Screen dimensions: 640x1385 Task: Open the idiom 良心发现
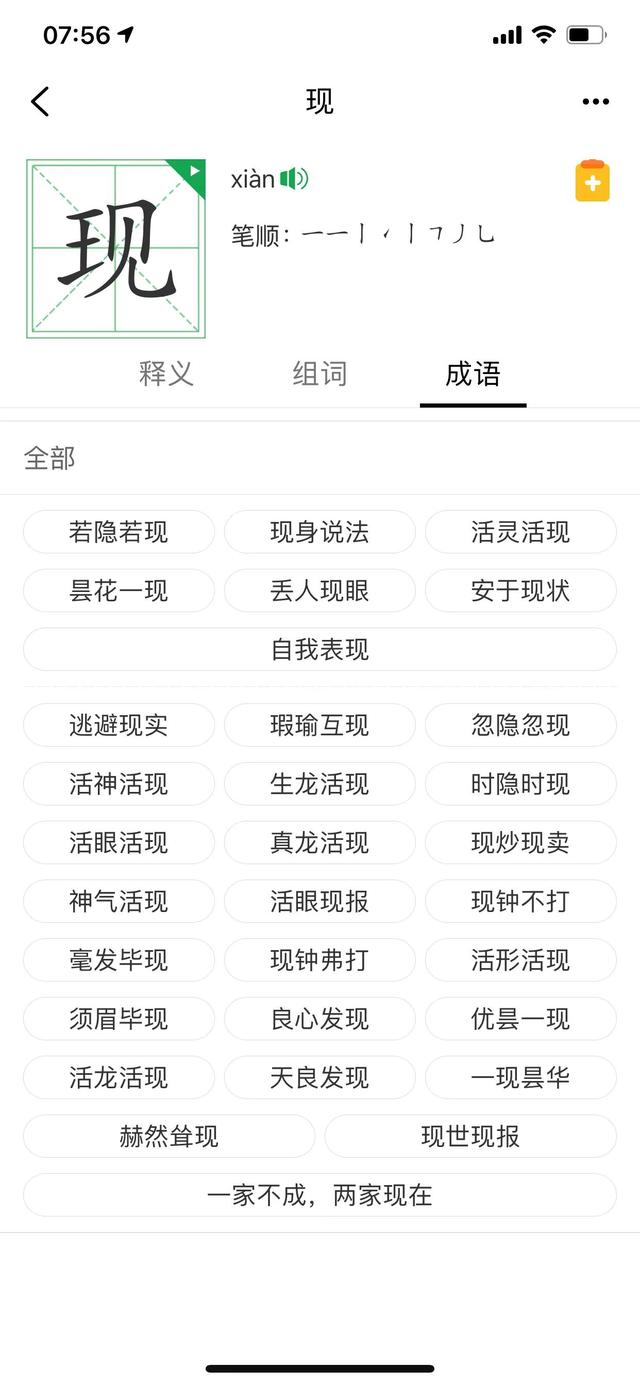click(x=320, y=1019)
